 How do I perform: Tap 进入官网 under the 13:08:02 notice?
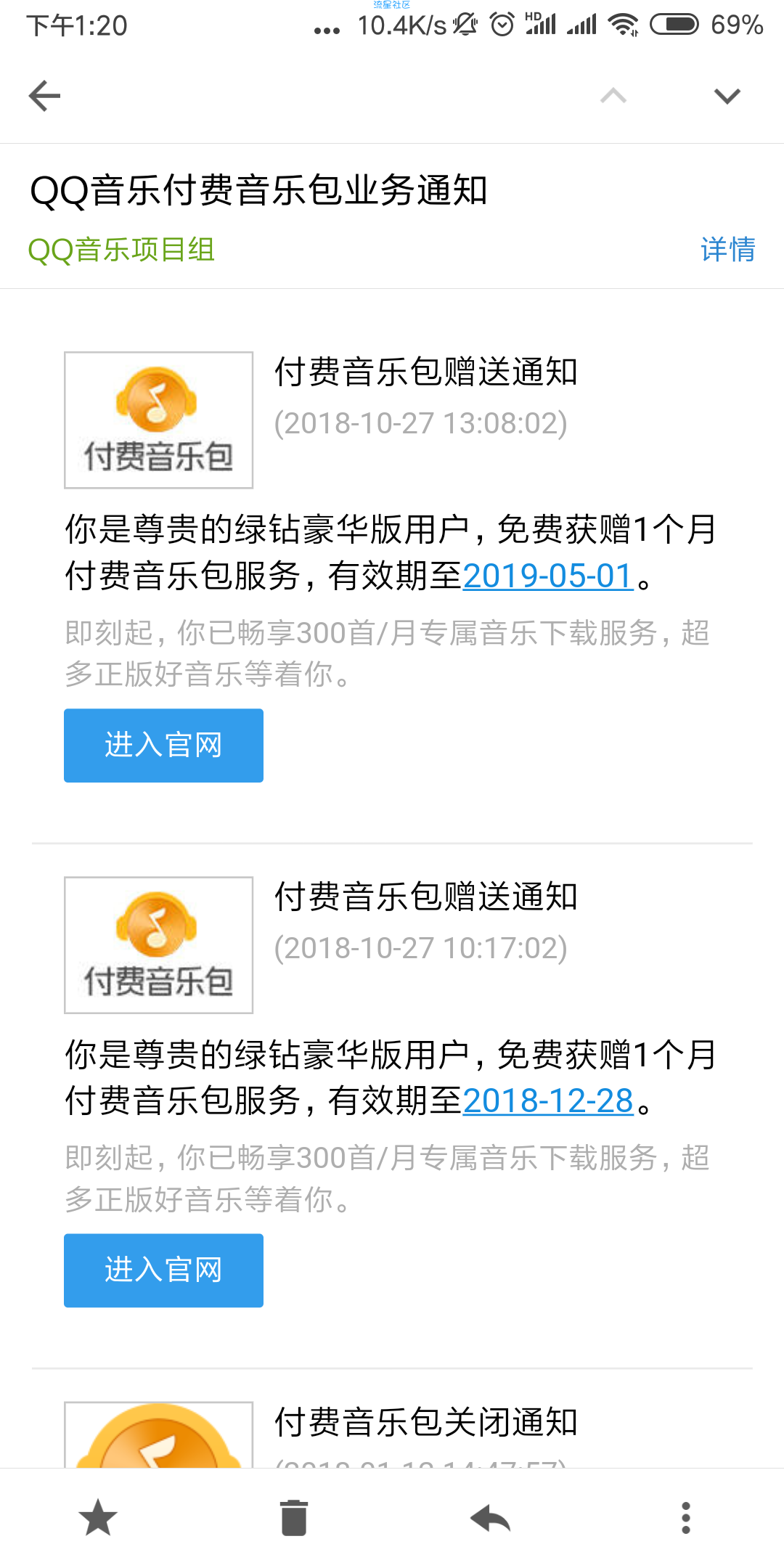point(163,746)
